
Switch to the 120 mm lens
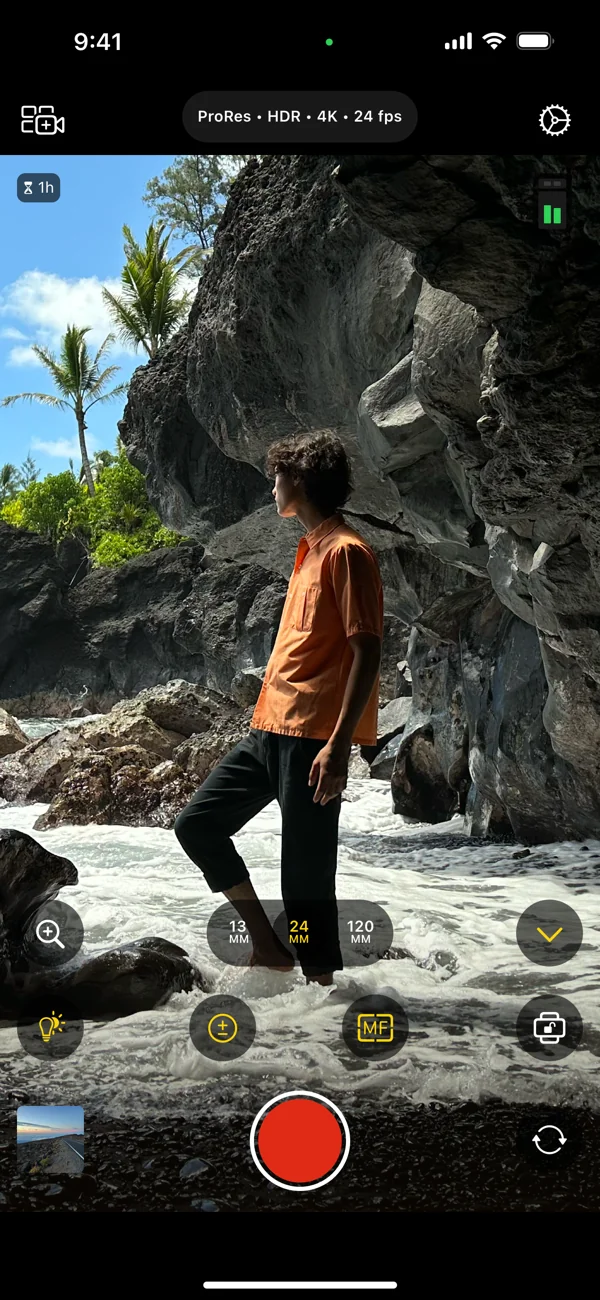point(360,932)
